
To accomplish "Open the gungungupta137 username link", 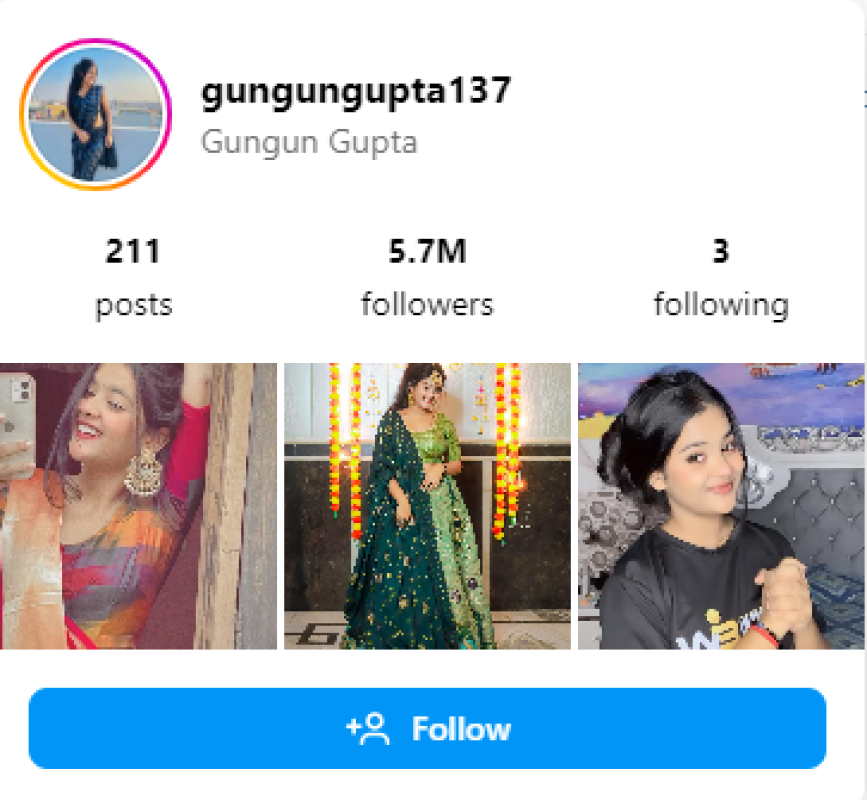I will (356, 92).
